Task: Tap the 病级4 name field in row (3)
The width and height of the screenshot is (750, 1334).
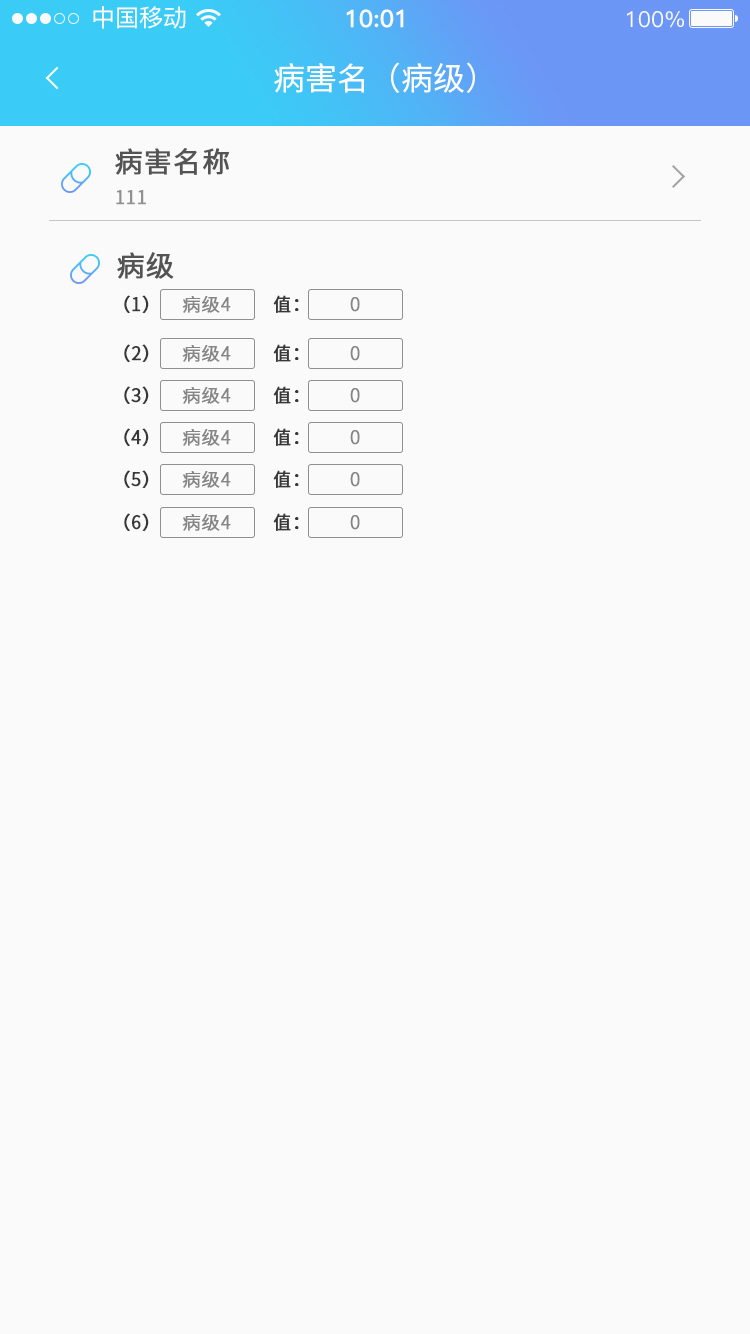Action: [x=207, y=396]
